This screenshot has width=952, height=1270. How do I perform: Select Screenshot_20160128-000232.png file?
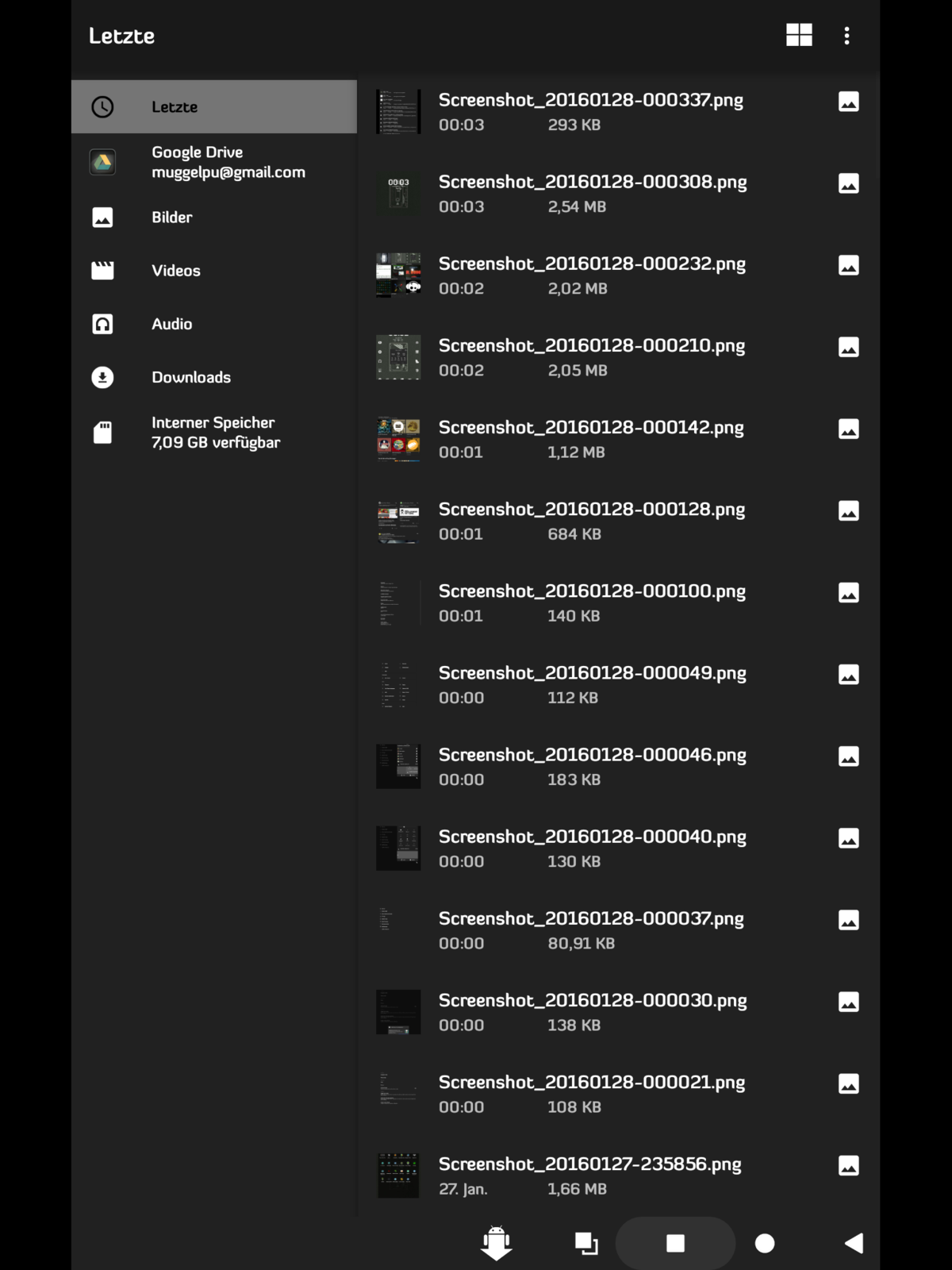[591, 275]
